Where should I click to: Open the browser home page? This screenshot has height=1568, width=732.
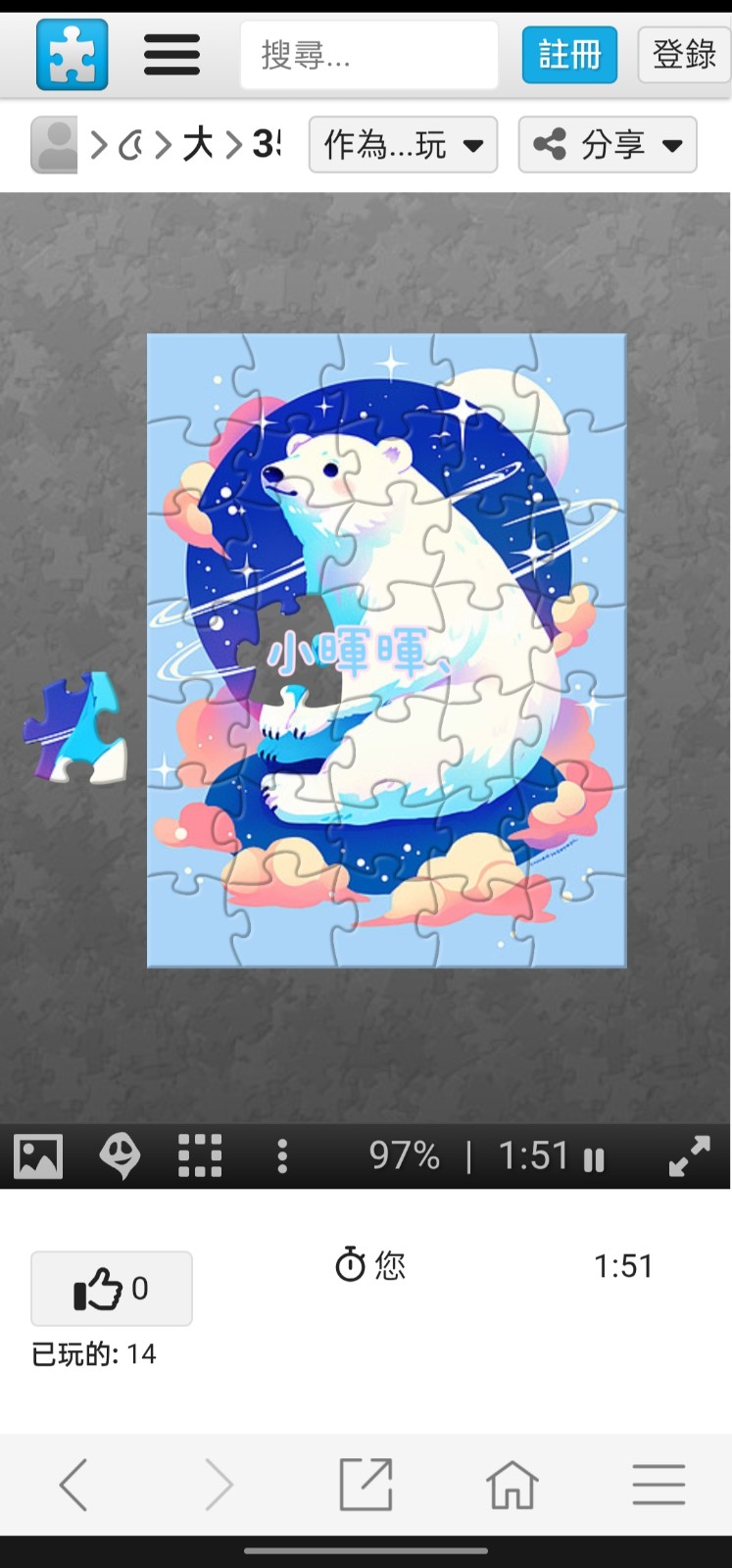512,1485
